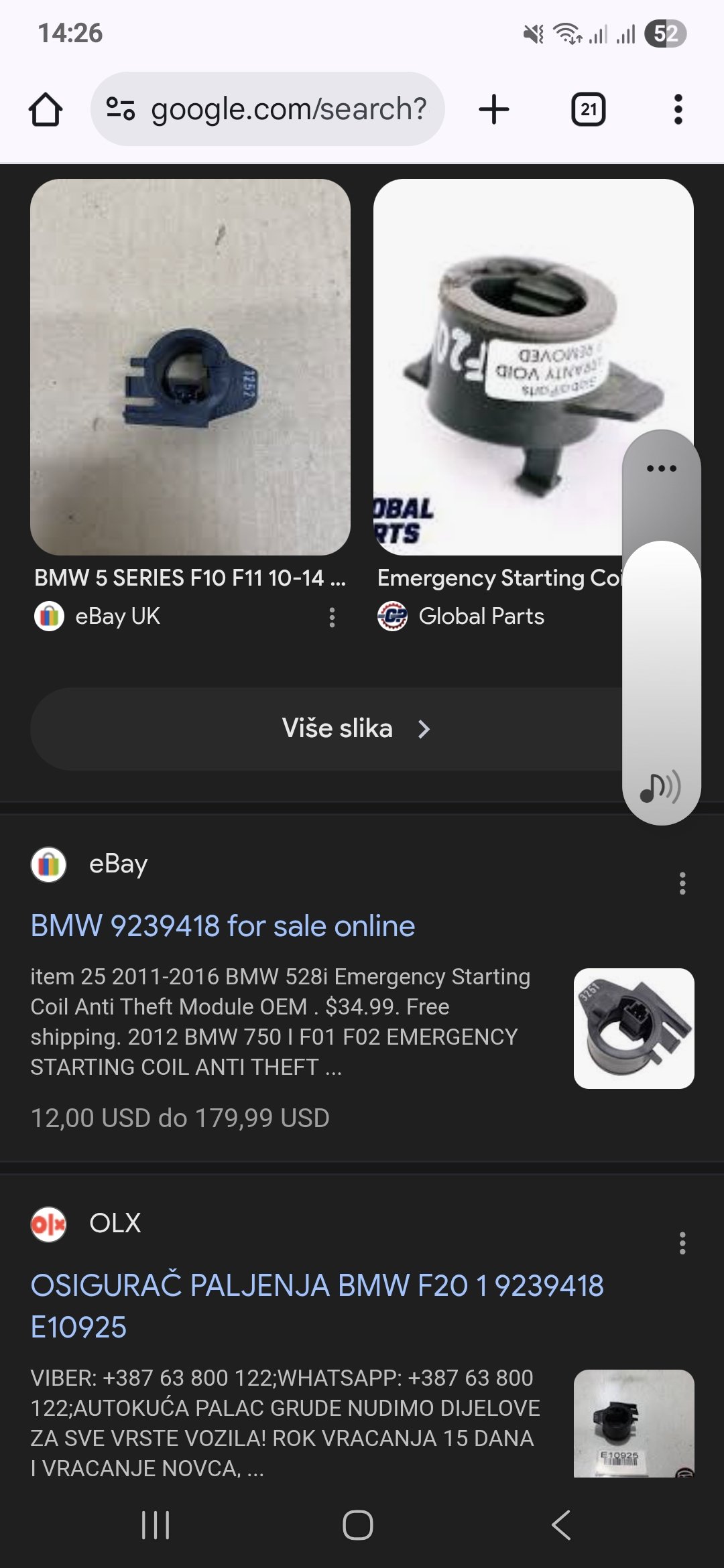Open the Global Parts starting coil image
Viewport: 724px width, 1568px height.
pyautogui.click(x=496, y=367)
